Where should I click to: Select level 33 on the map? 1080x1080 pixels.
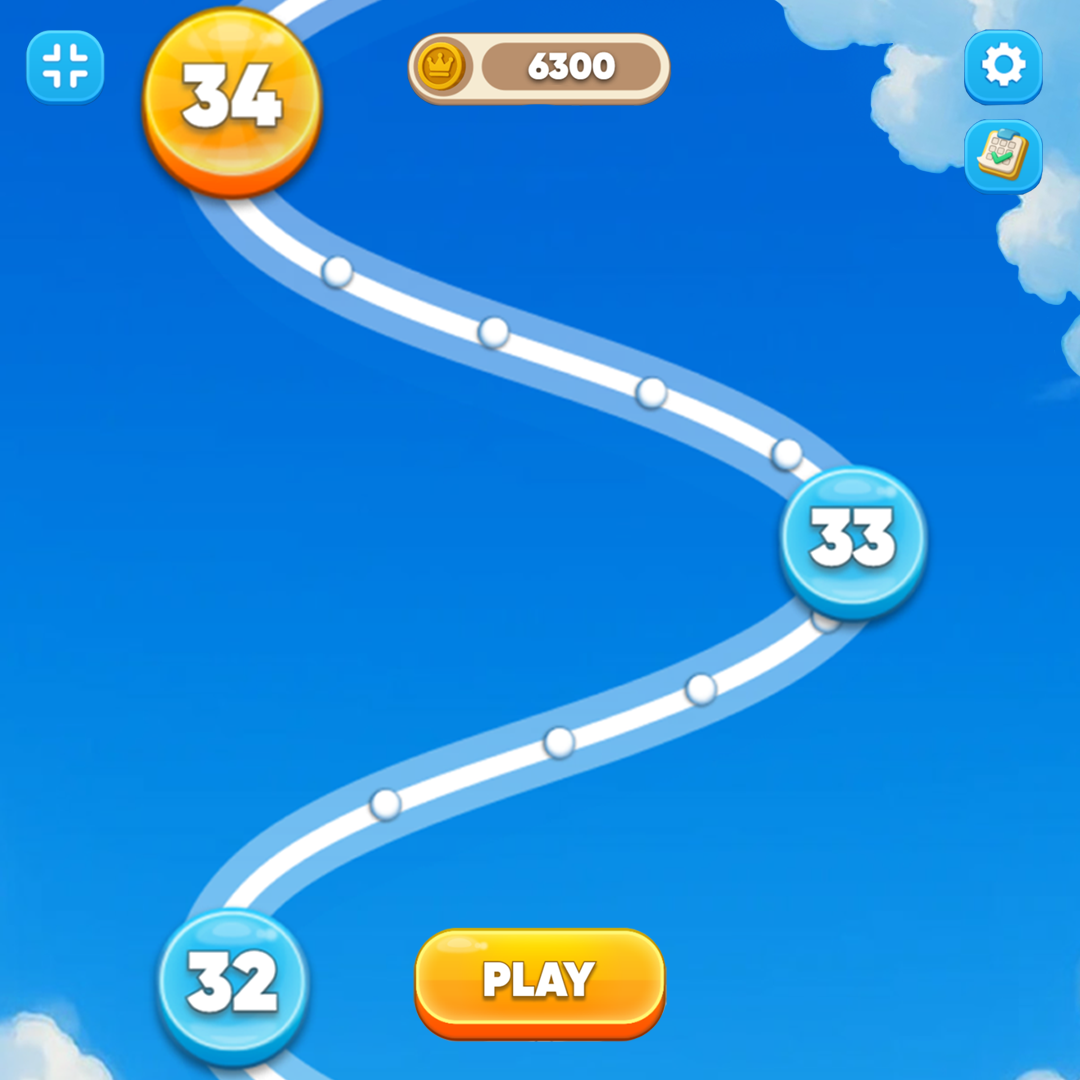[x=853, y=541]
